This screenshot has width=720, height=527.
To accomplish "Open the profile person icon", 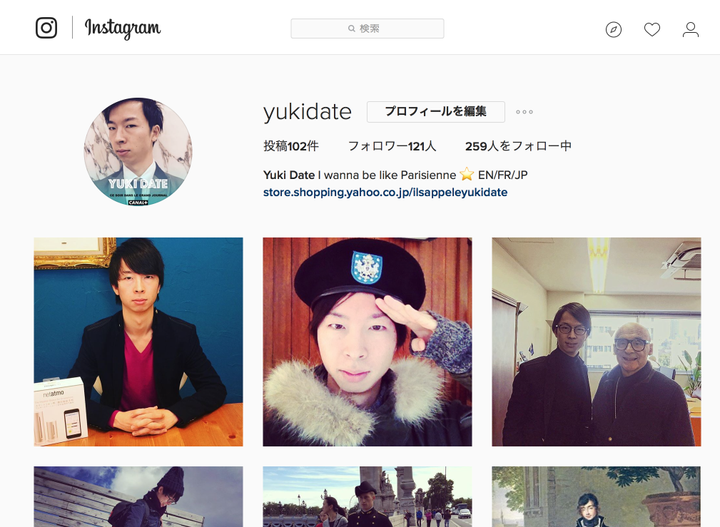I will pos(690,29).
